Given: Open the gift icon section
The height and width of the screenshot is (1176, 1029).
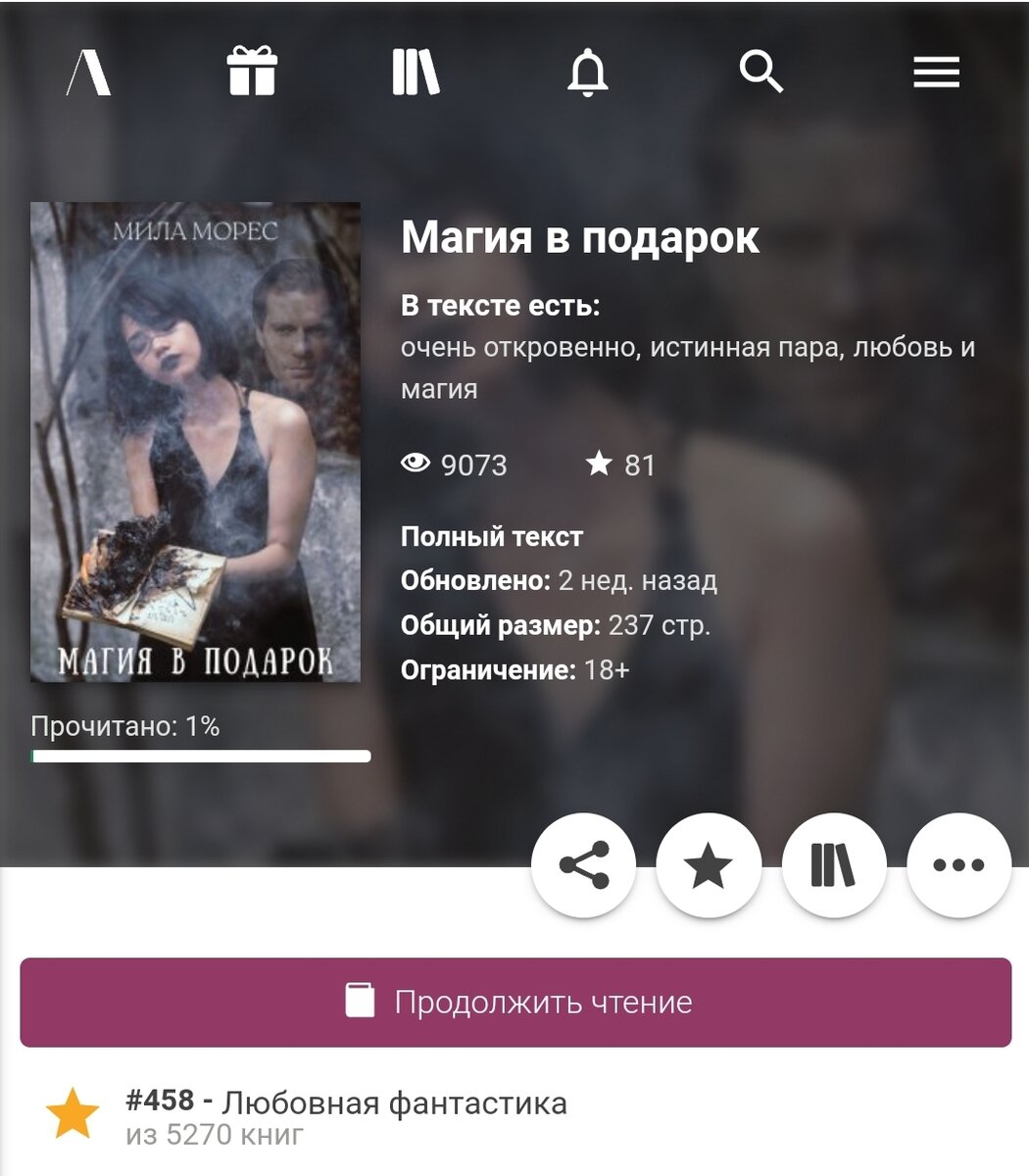Looking at the screenshot, I should [252, 73].
